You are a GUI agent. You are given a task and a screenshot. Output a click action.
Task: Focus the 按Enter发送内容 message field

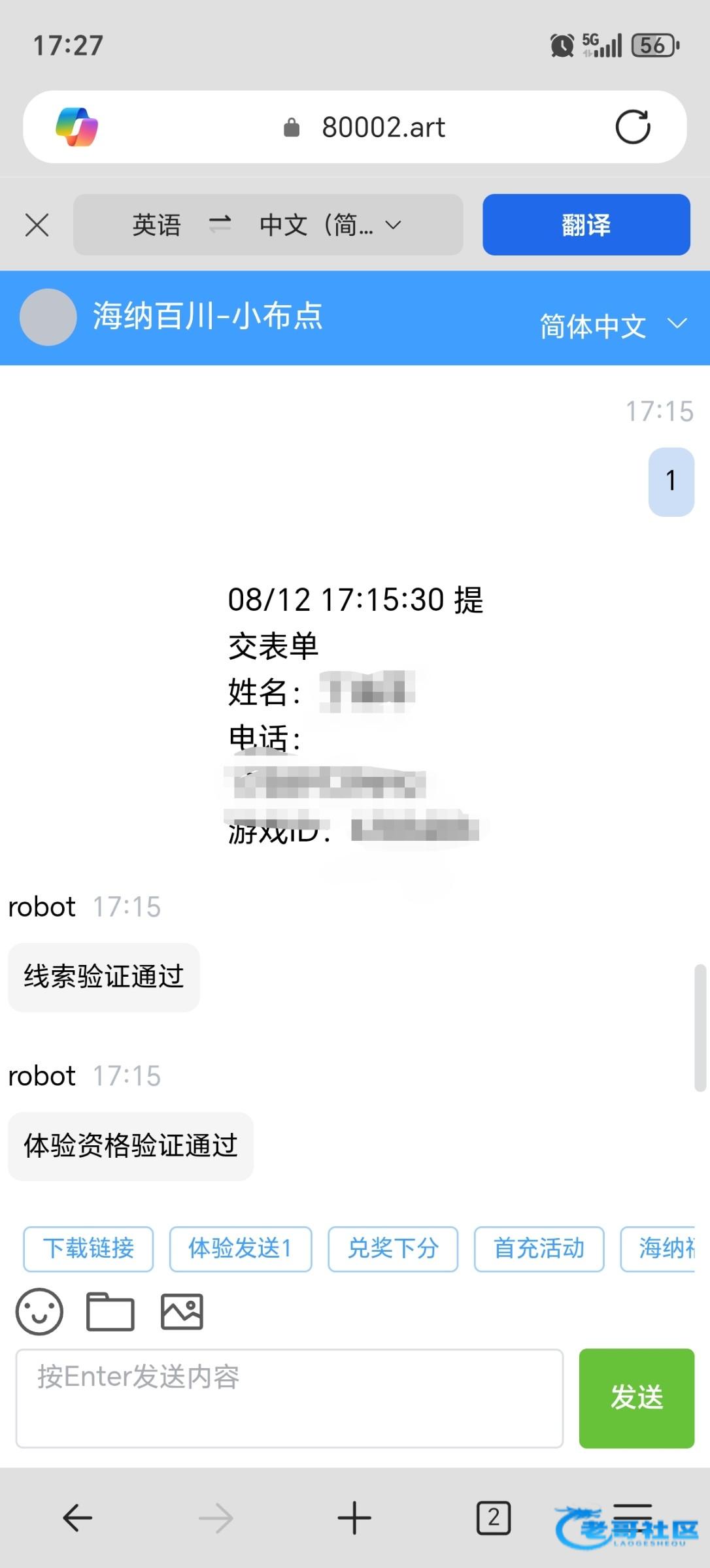point(290,1398)
